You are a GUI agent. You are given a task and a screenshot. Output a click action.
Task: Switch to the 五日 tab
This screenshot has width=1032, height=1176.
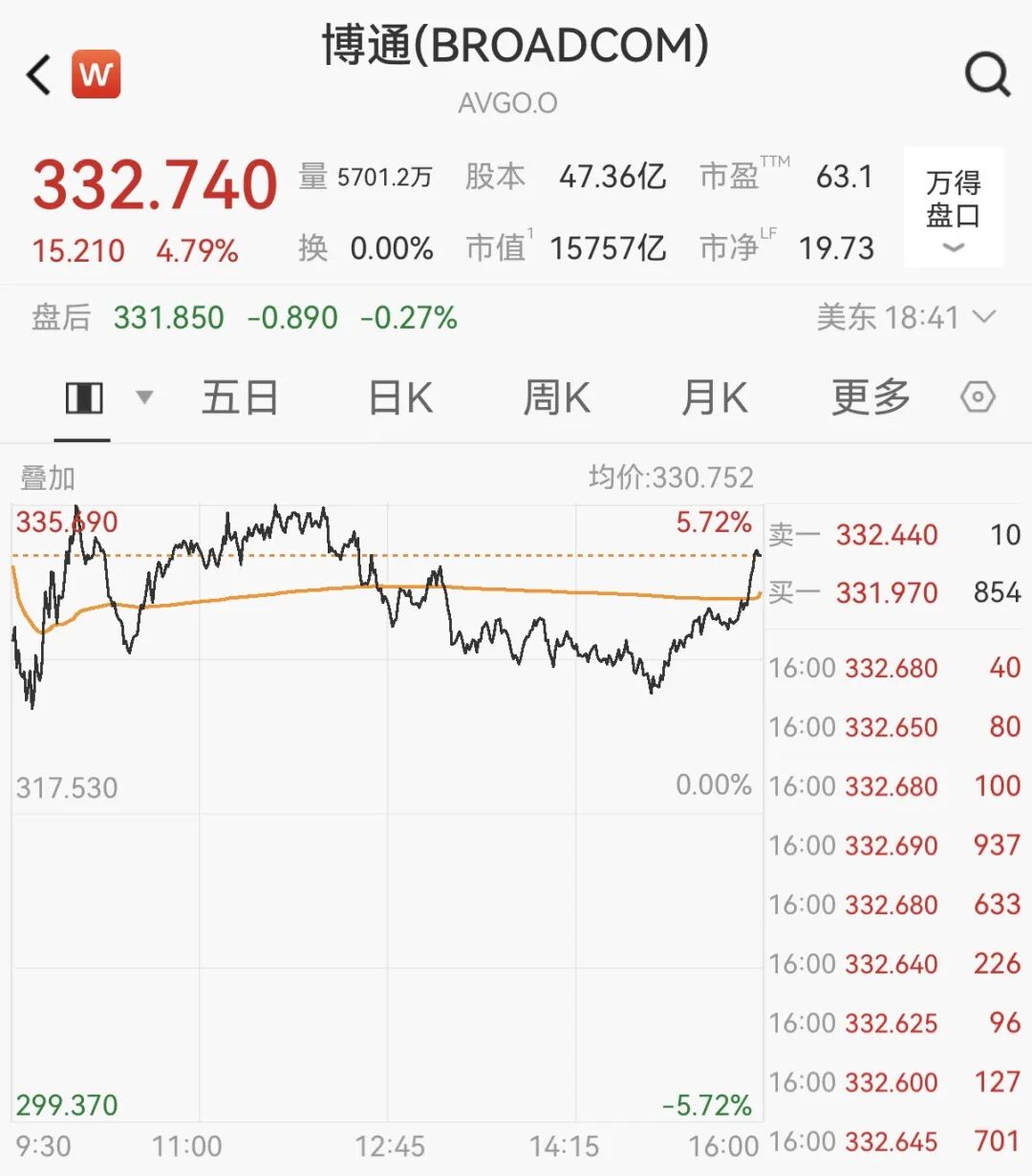coord(241,396)
